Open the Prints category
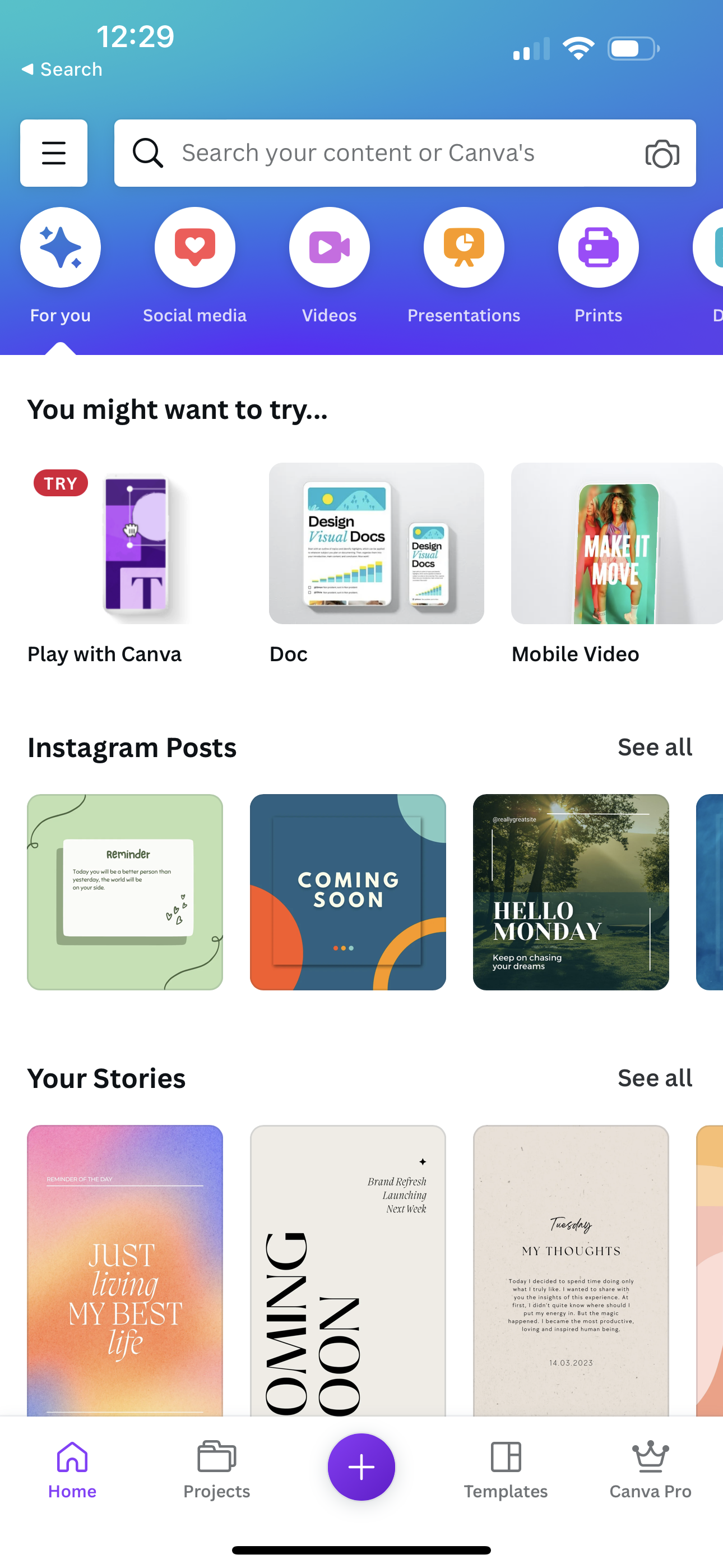723x1568 pixels. [598, 247]
